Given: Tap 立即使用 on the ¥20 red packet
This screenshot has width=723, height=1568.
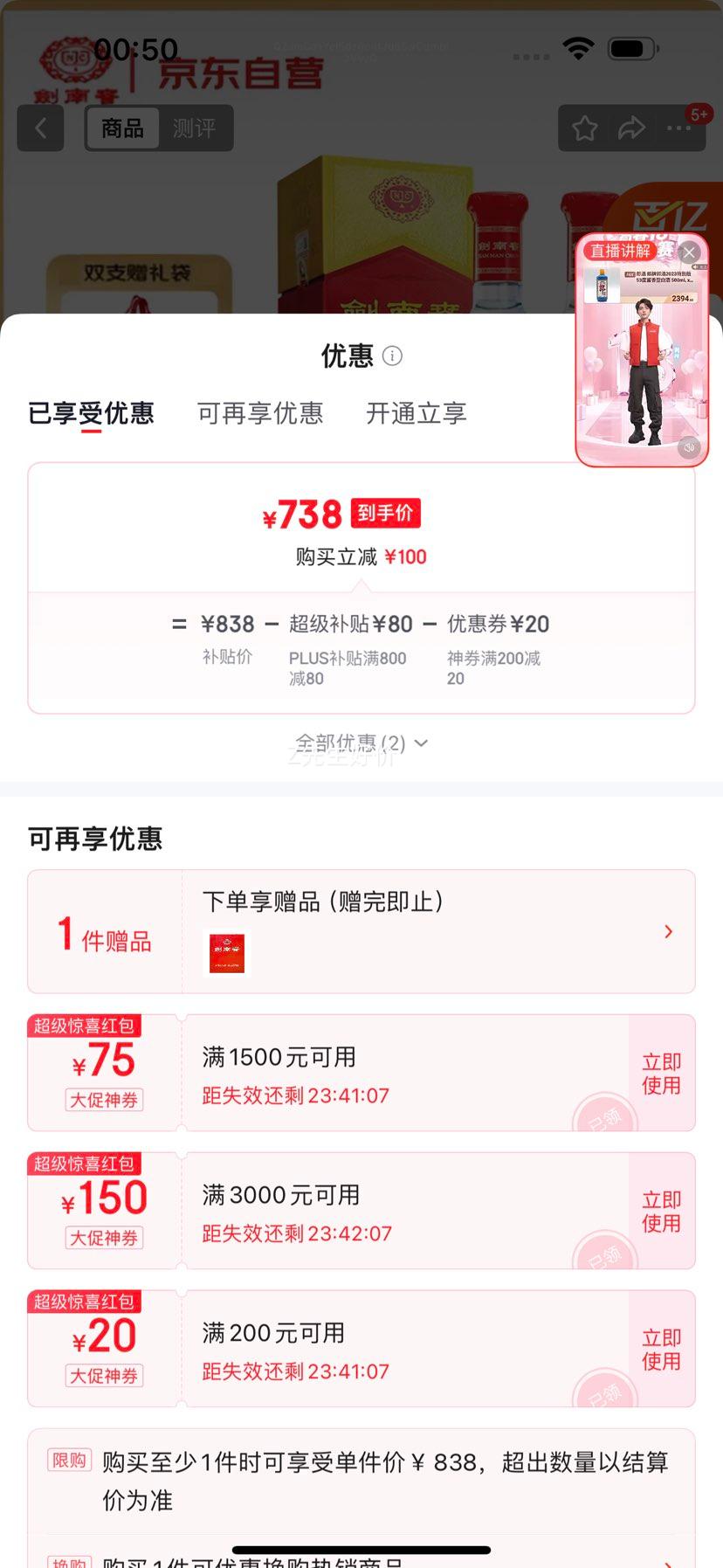Looking at the screenshot, I should click(x=661, y=1348).
